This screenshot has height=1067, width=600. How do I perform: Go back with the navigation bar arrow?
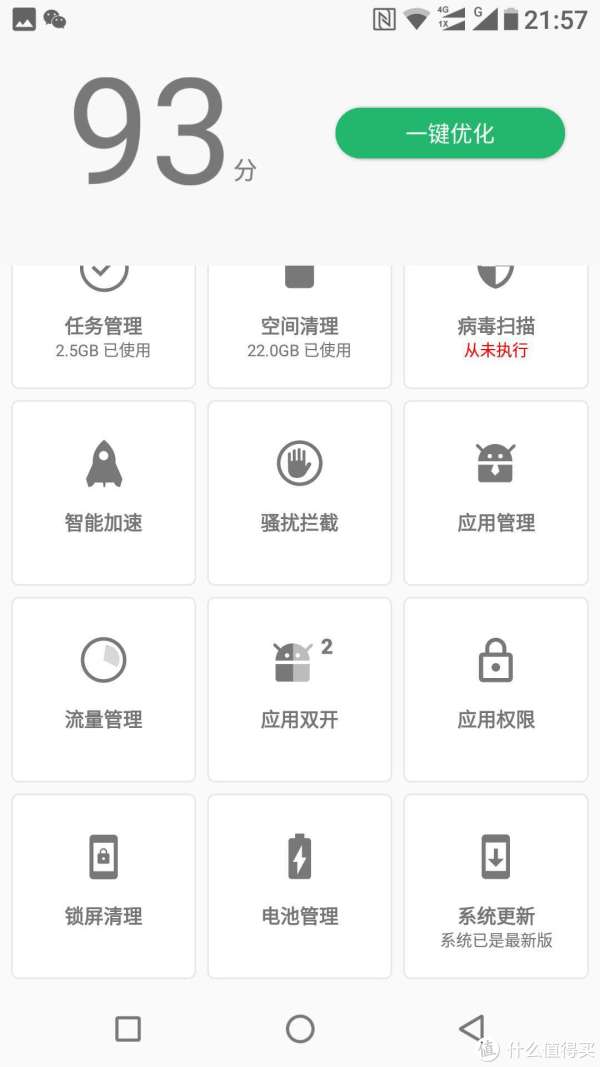click(x=471, y=1028)
